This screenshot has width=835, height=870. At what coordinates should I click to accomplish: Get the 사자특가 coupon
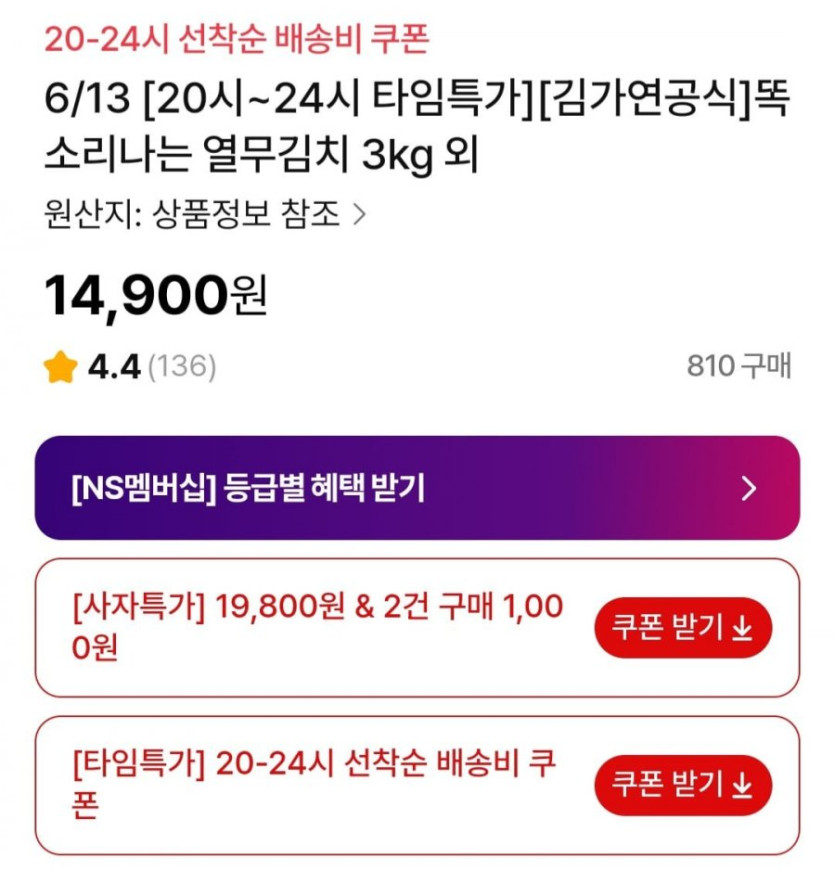pos(683,627)
